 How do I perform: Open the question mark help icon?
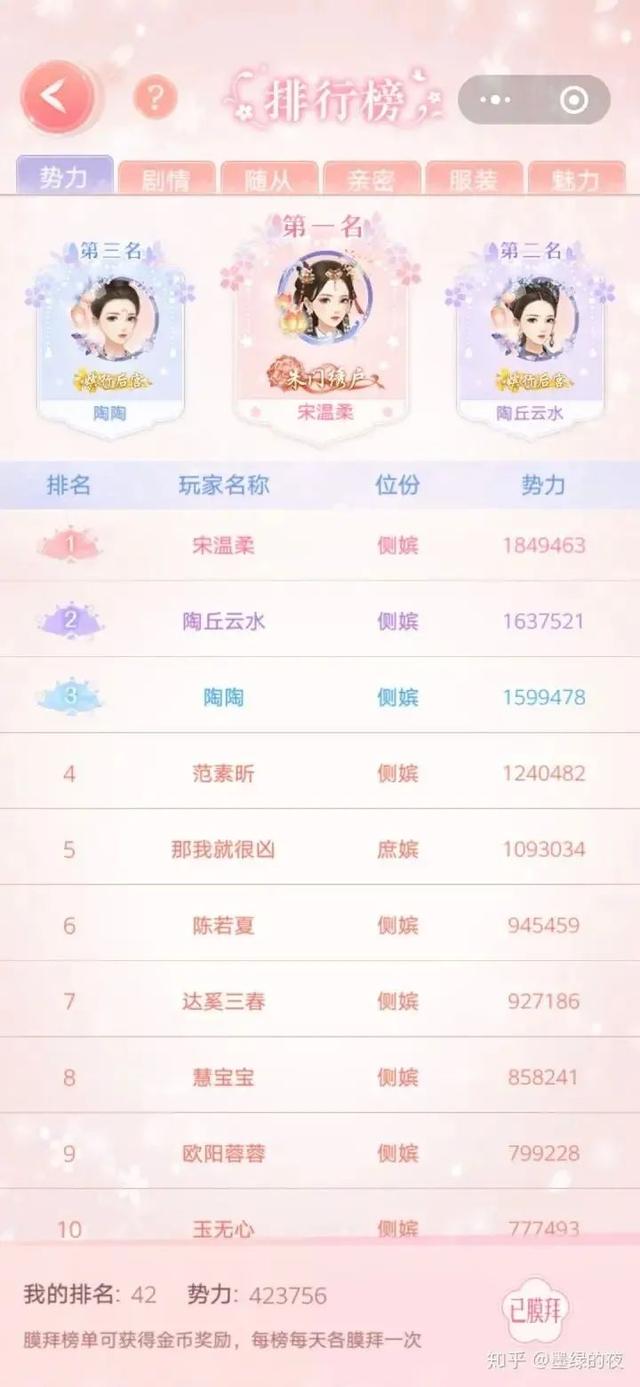point(155,98)
